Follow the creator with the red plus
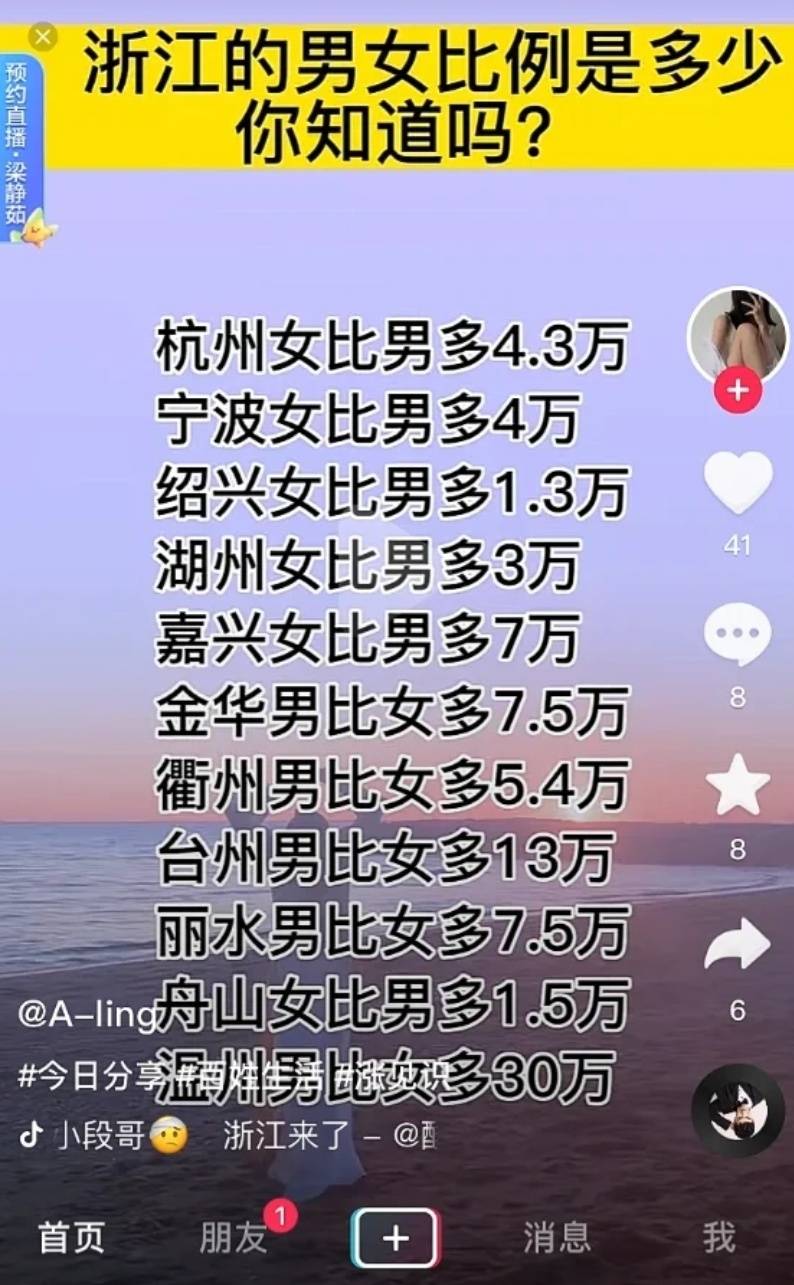 (x=738, y=390)
